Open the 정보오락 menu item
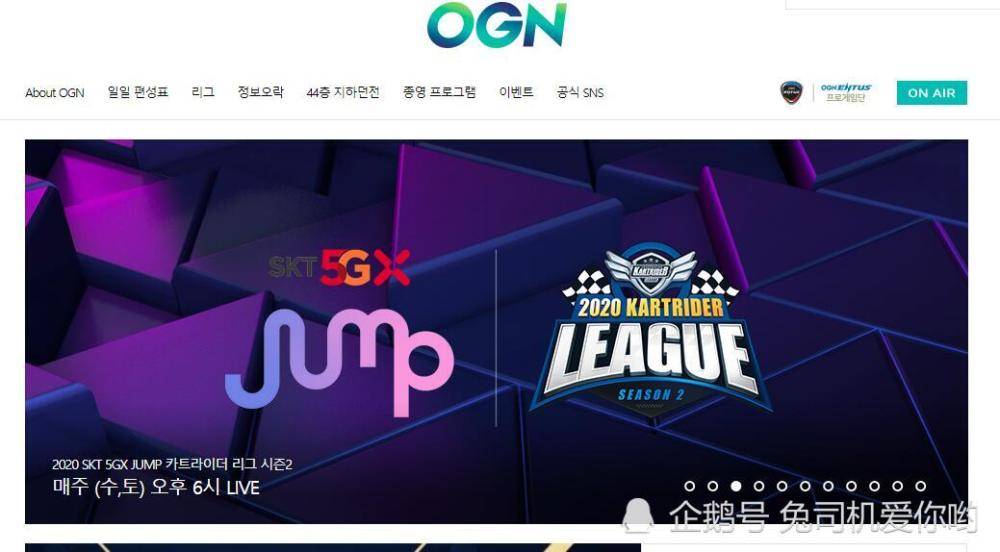1000x552 pixels. pos(260,92)
